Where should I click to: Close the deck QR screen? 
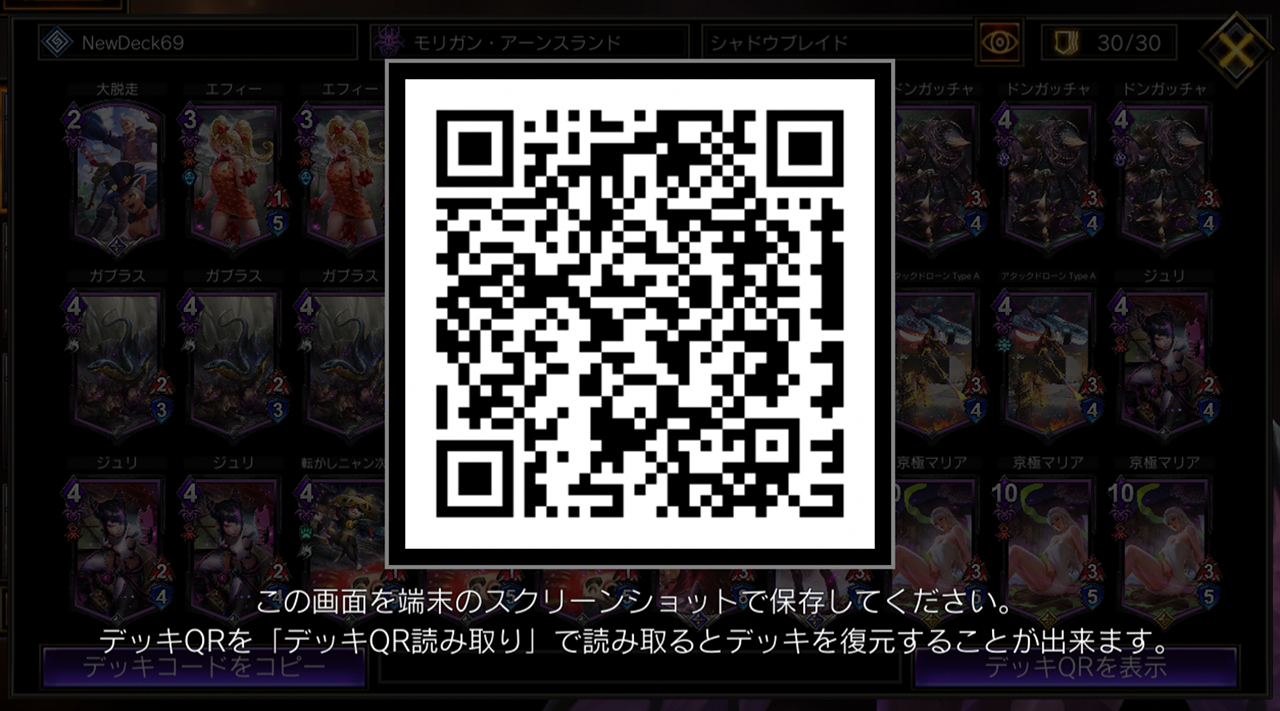tap(1236, 45)
